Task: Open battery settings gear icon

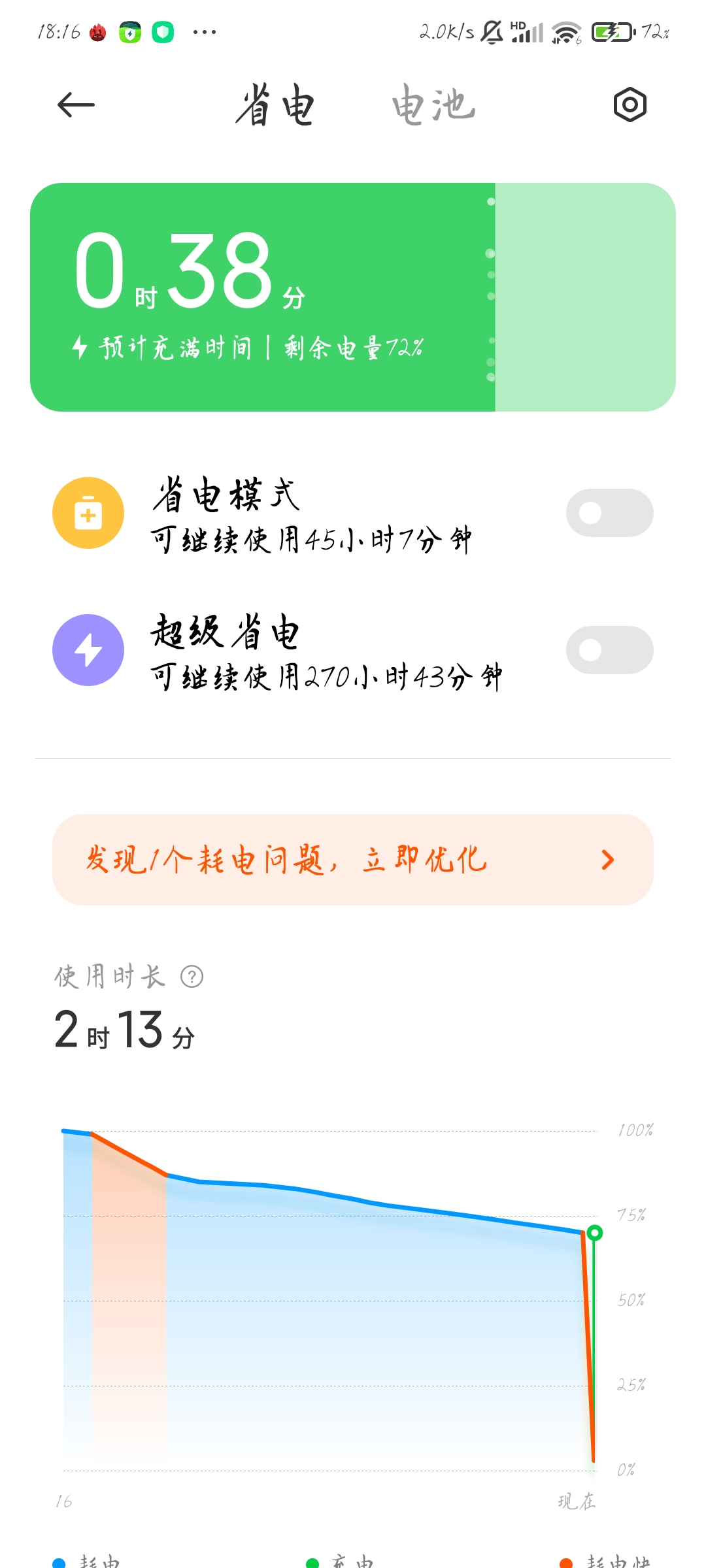Action: click(630, 105)
